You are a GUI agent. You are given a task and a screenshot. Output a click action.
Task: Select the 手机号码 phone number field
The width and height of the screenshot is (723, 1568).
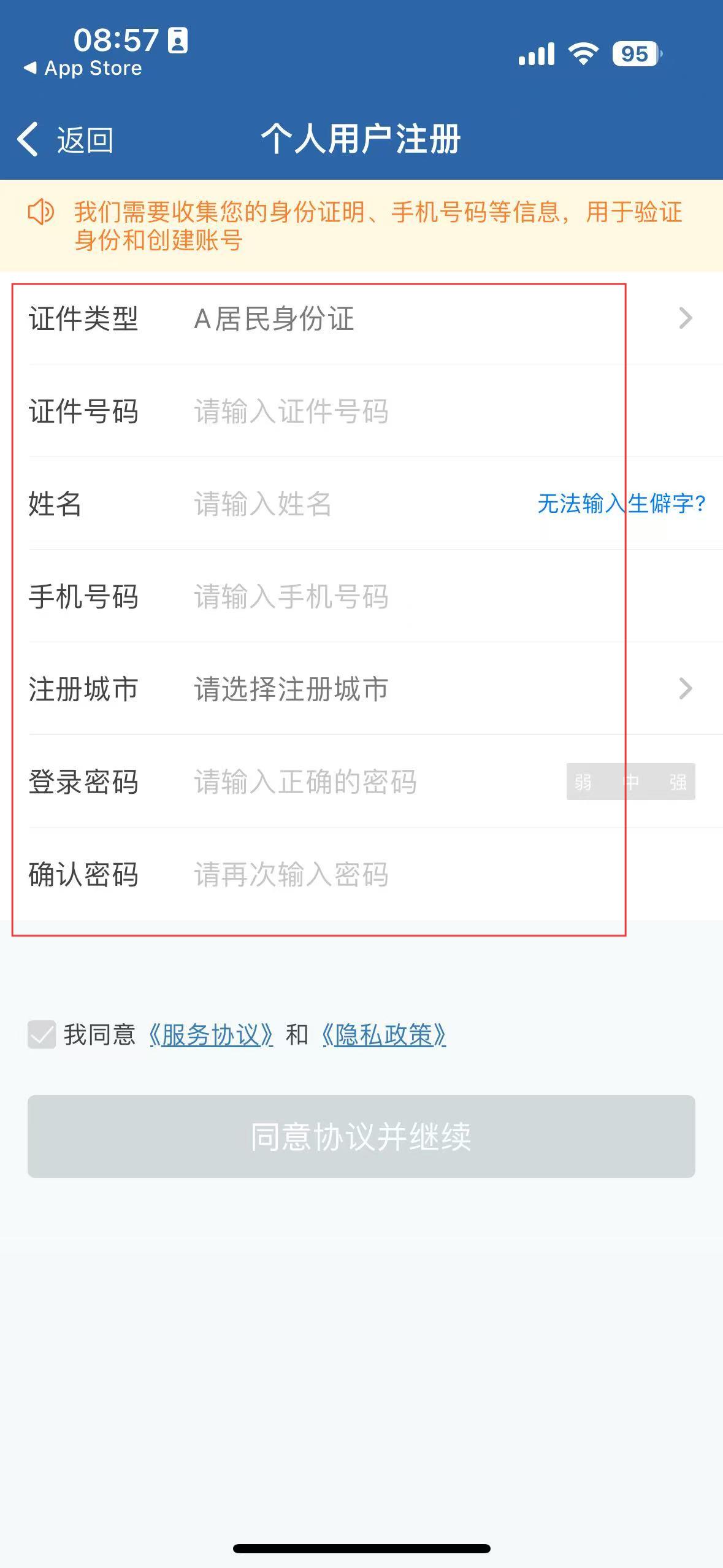(x=368, y=596)
